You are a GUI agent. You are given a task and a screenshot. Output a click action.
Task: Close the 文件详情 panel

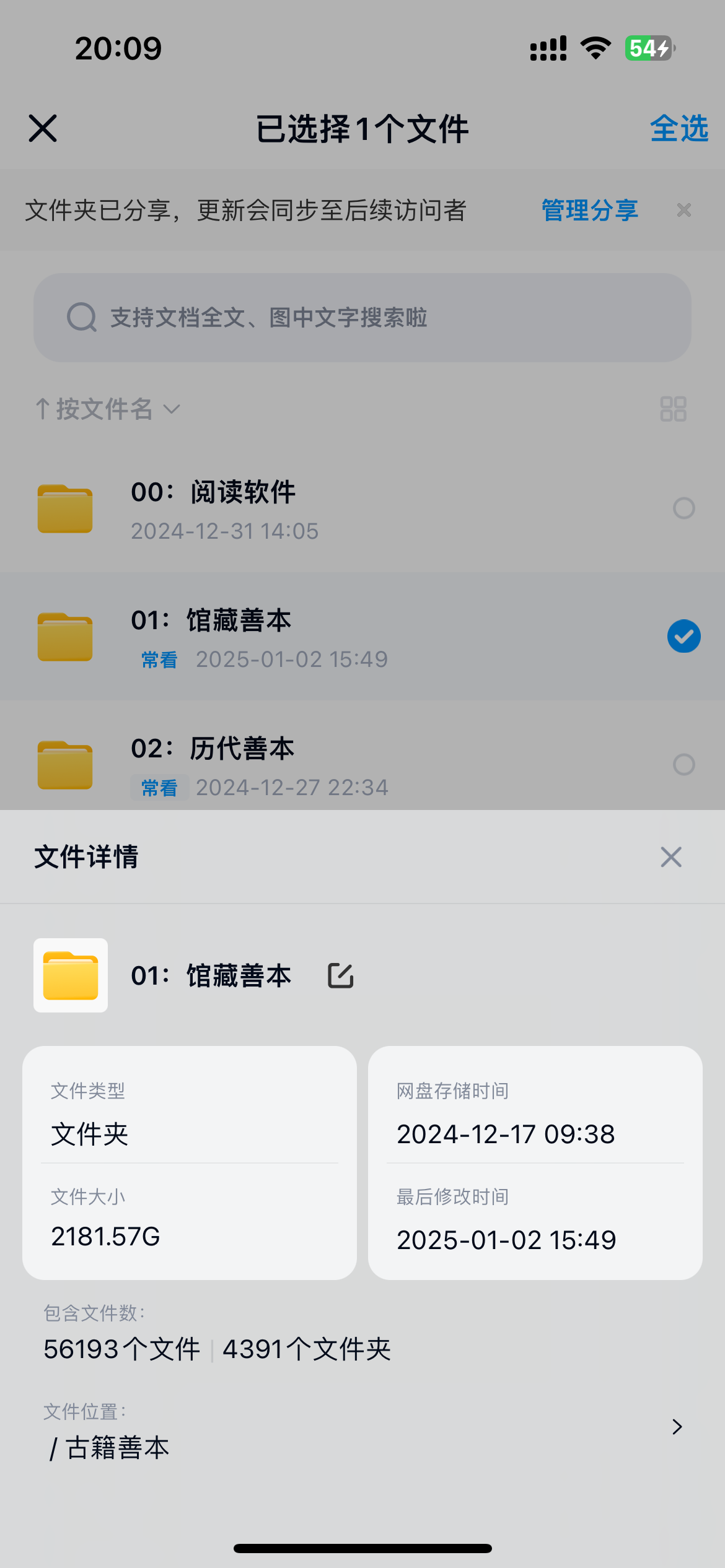671,857
